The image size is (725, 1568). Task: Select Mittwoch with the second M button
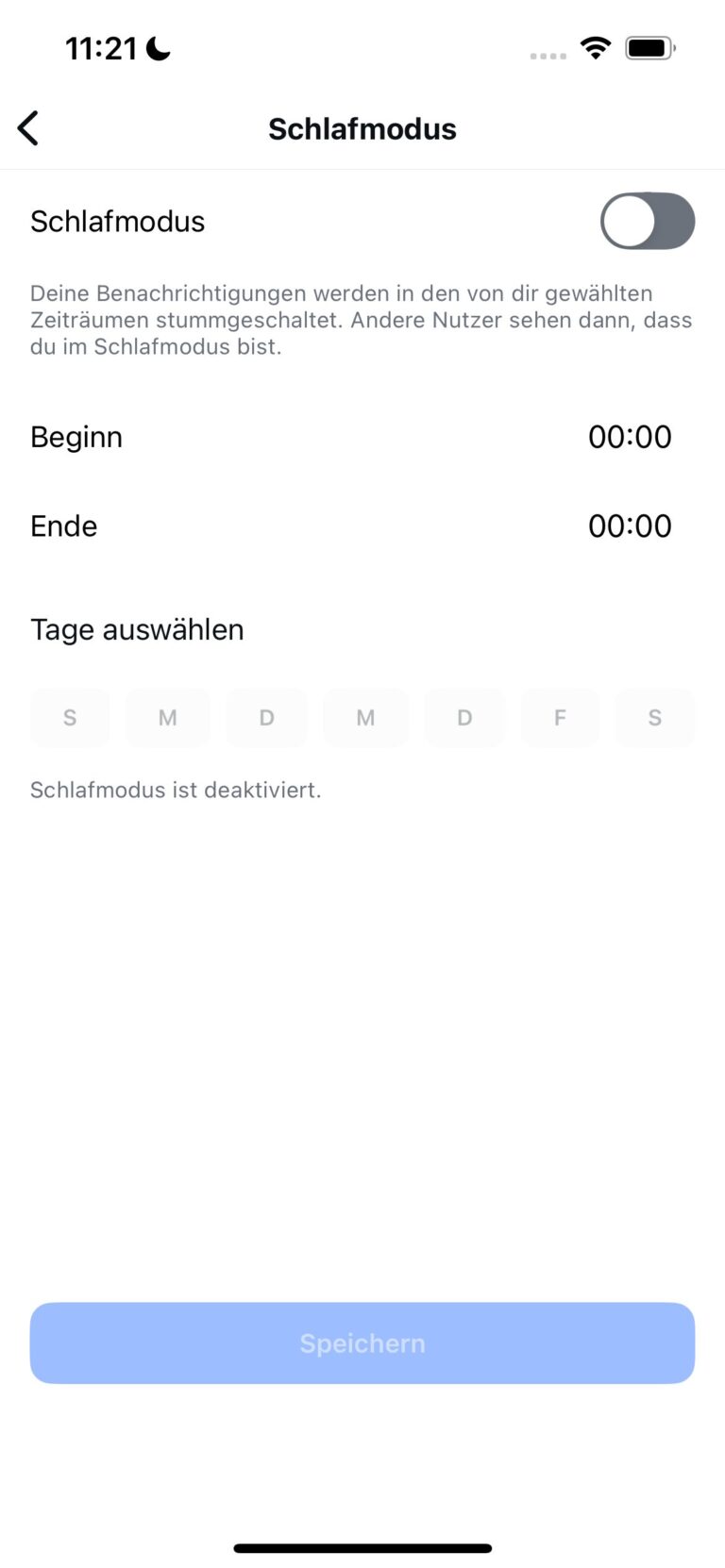coord(365,717)
